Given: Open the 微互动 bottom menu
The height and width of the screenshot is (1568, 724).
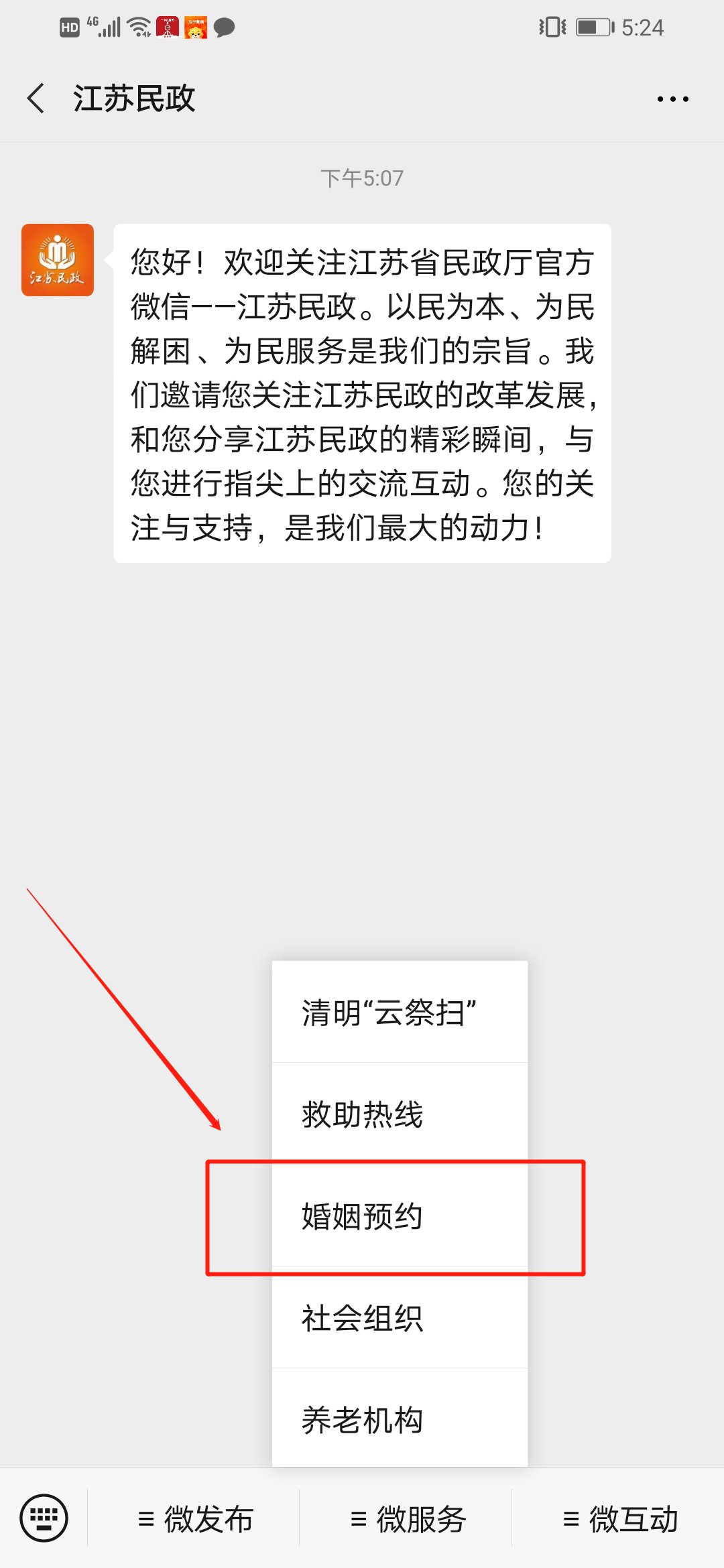Looking at the screenshot, I should click(619, 1519).
